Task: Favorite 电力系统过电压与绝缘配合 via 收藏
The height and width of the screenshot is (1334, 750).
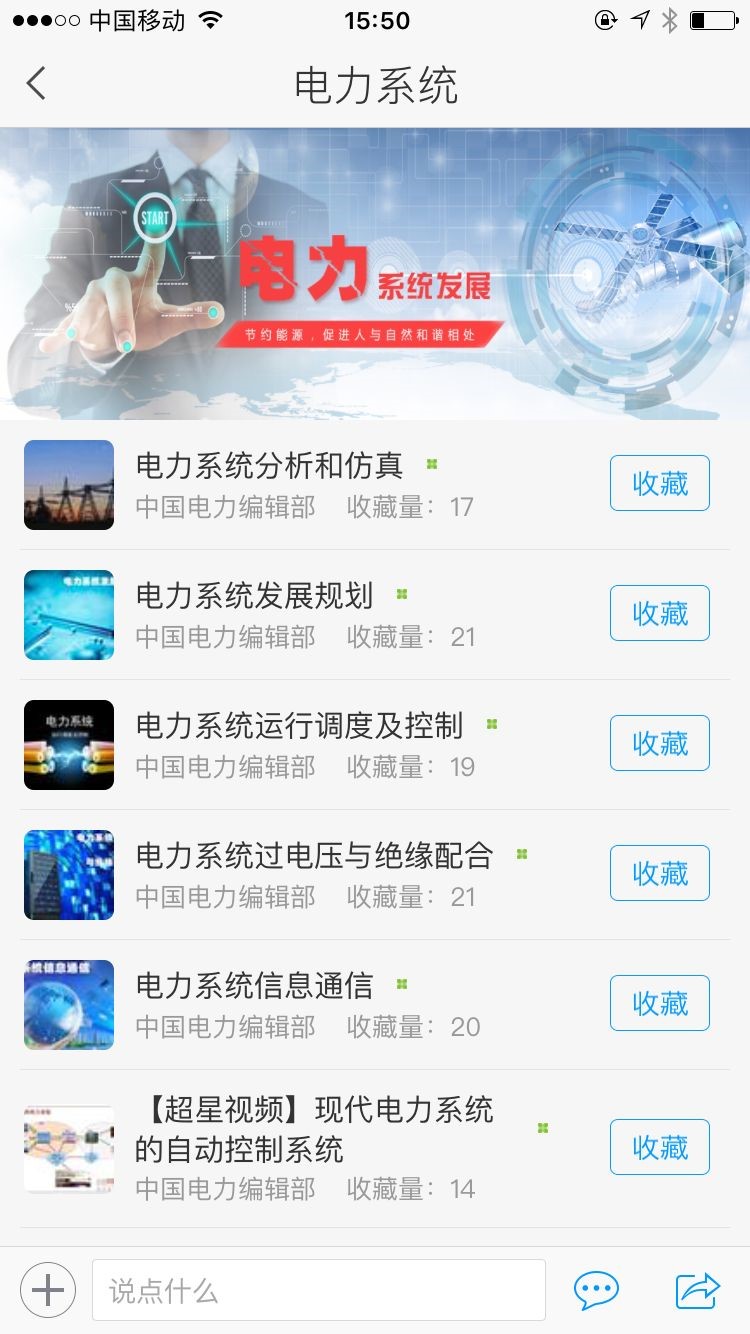Action: 660,874
